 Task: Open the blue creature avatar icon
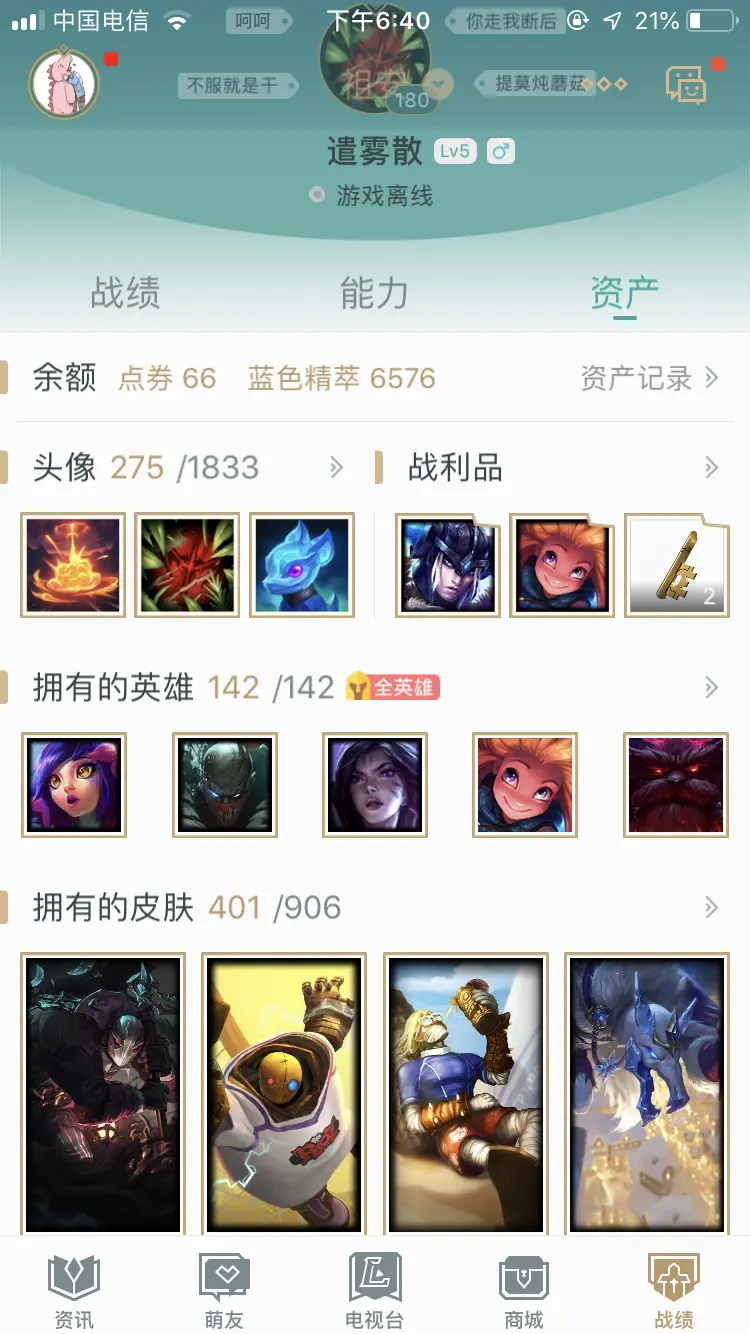[x=302, y=565]
